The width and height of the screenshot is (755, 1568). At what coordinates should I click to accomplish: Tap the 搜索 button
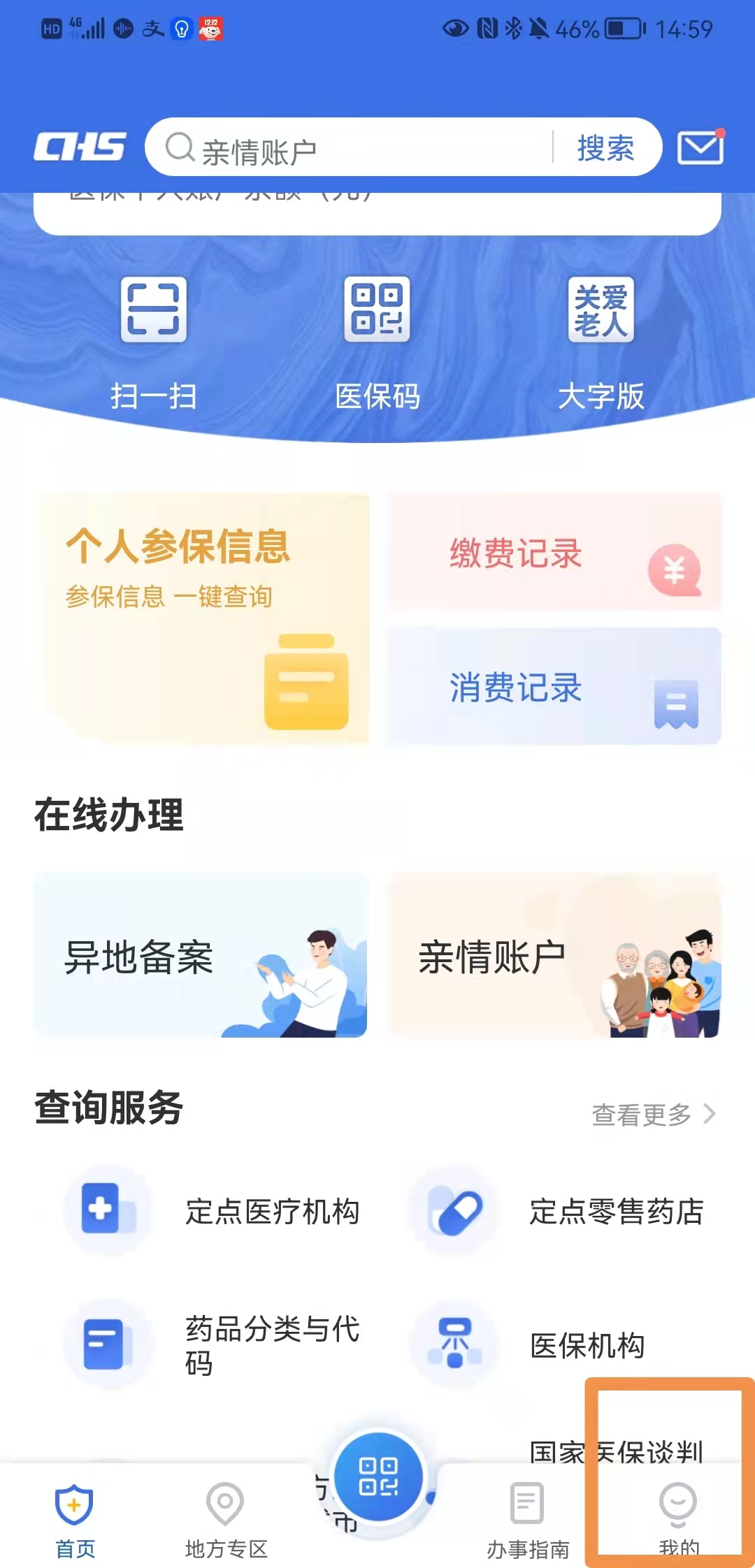(605, 148)
